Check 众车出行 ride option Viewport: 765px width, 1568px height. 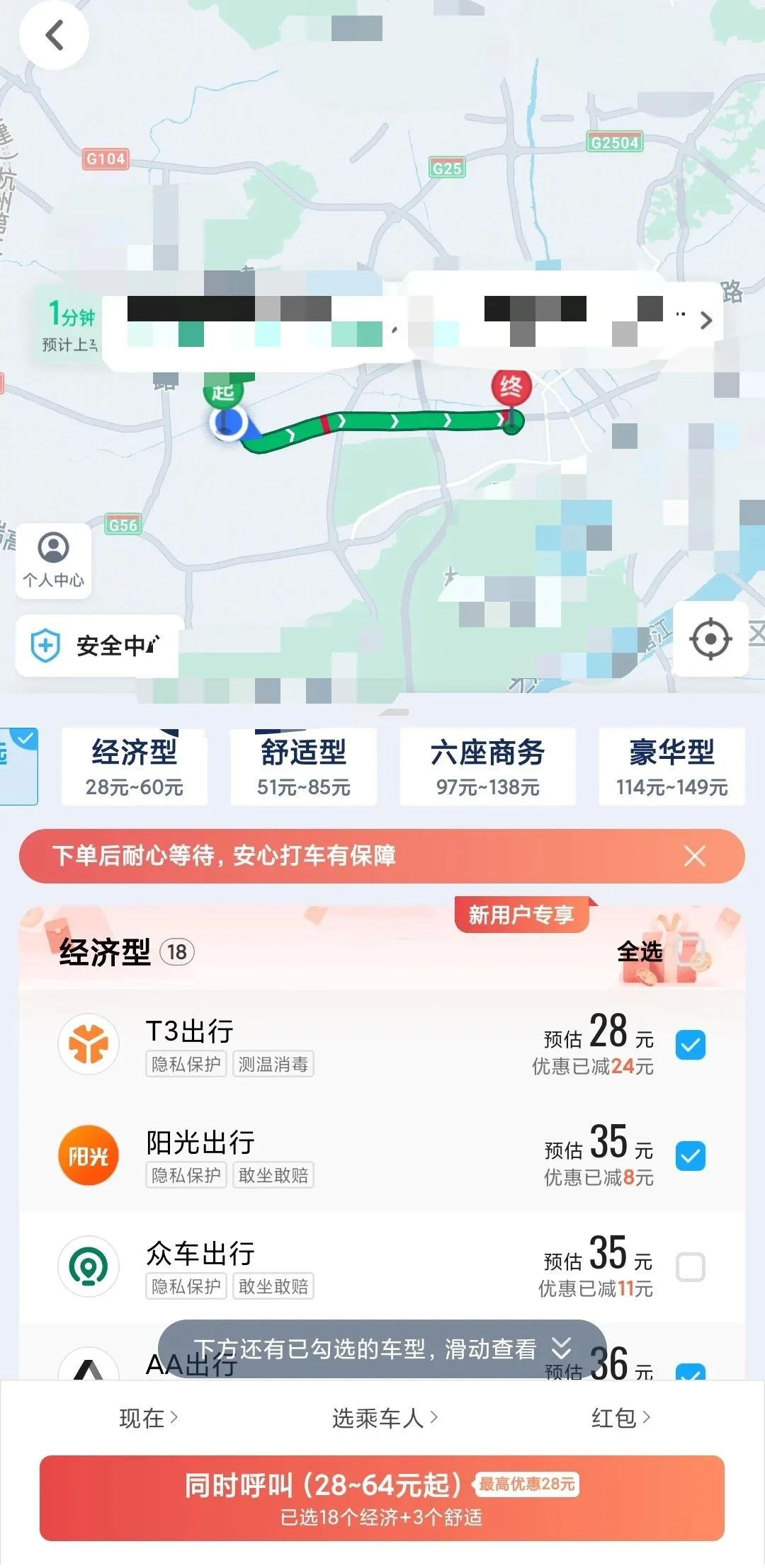coord(690,1267)
